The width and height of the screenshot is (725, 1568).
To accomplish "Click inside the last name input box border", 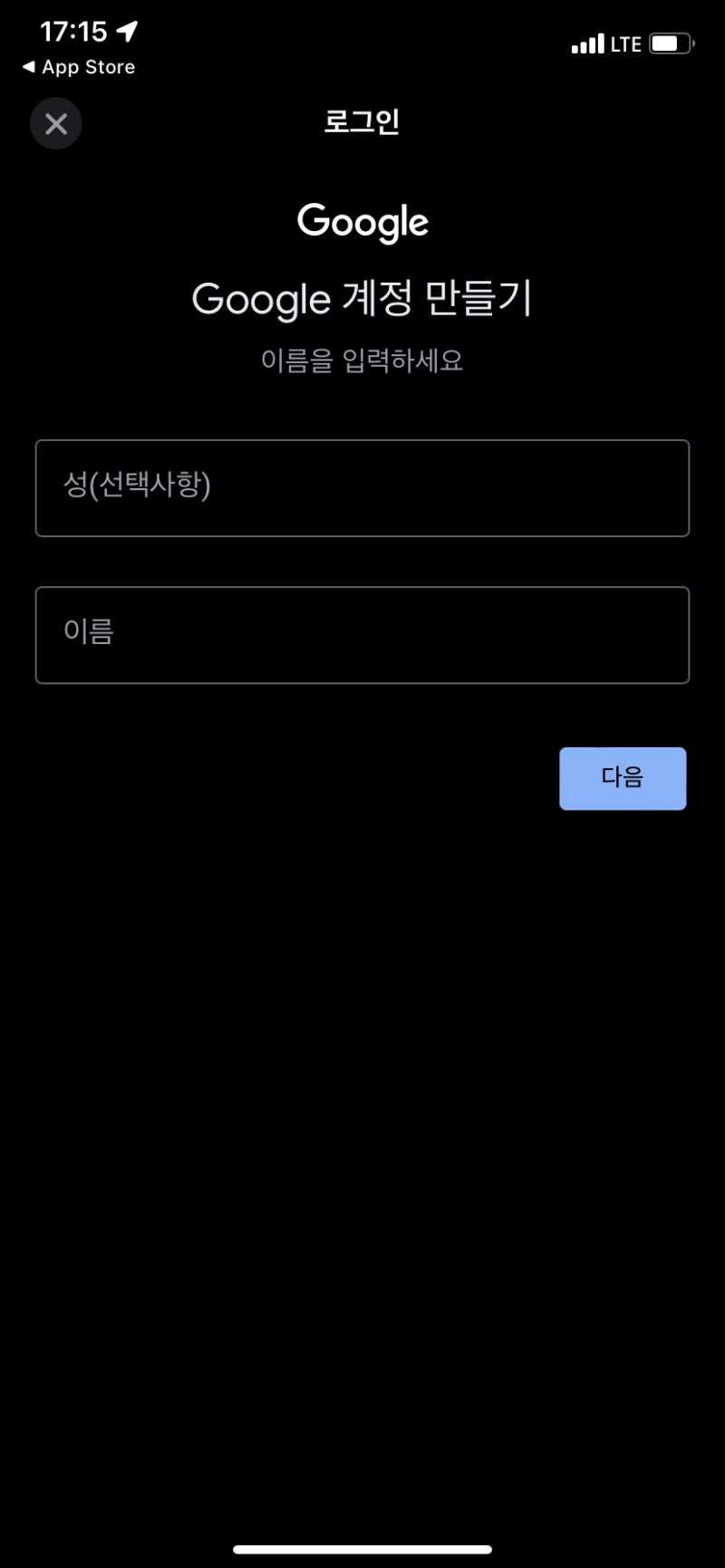I will (x=362, y=488).
